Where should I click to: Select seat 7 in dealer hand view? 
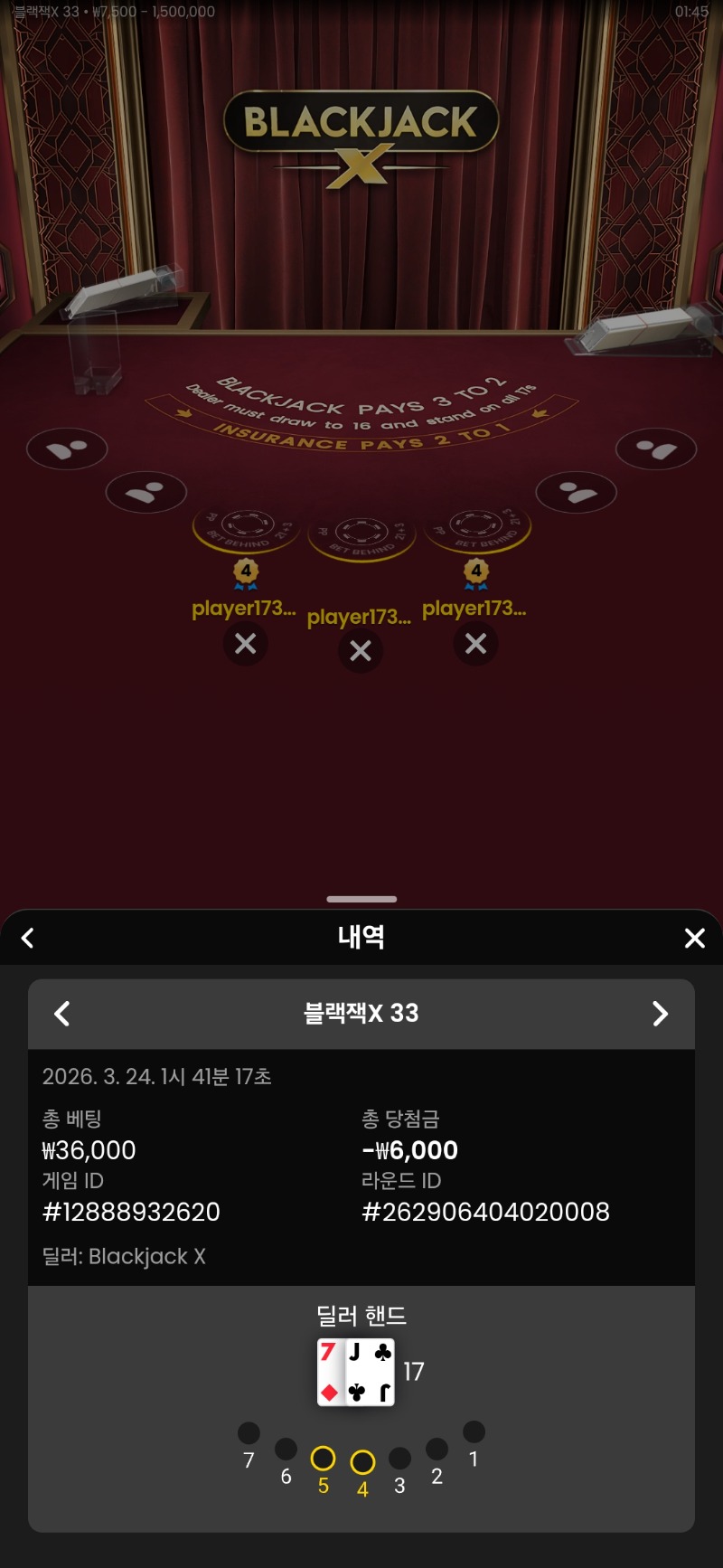249,1433
